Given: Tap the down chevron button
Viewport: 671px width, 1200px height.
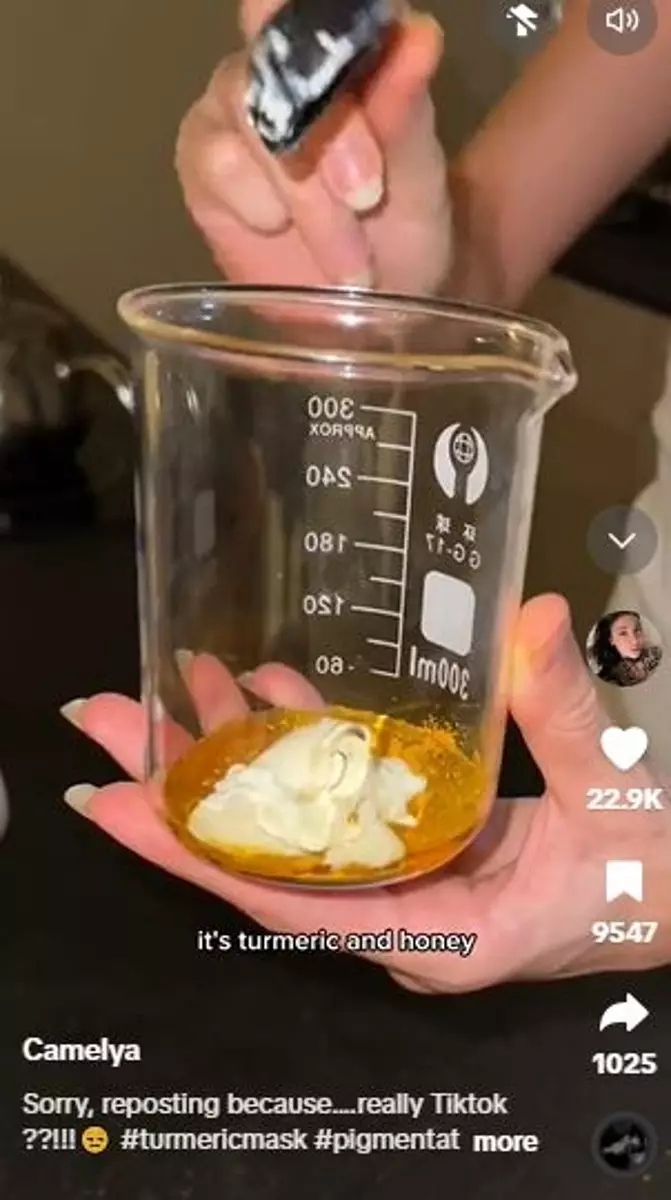Looking at the screenshot, I should click(622, 541).
